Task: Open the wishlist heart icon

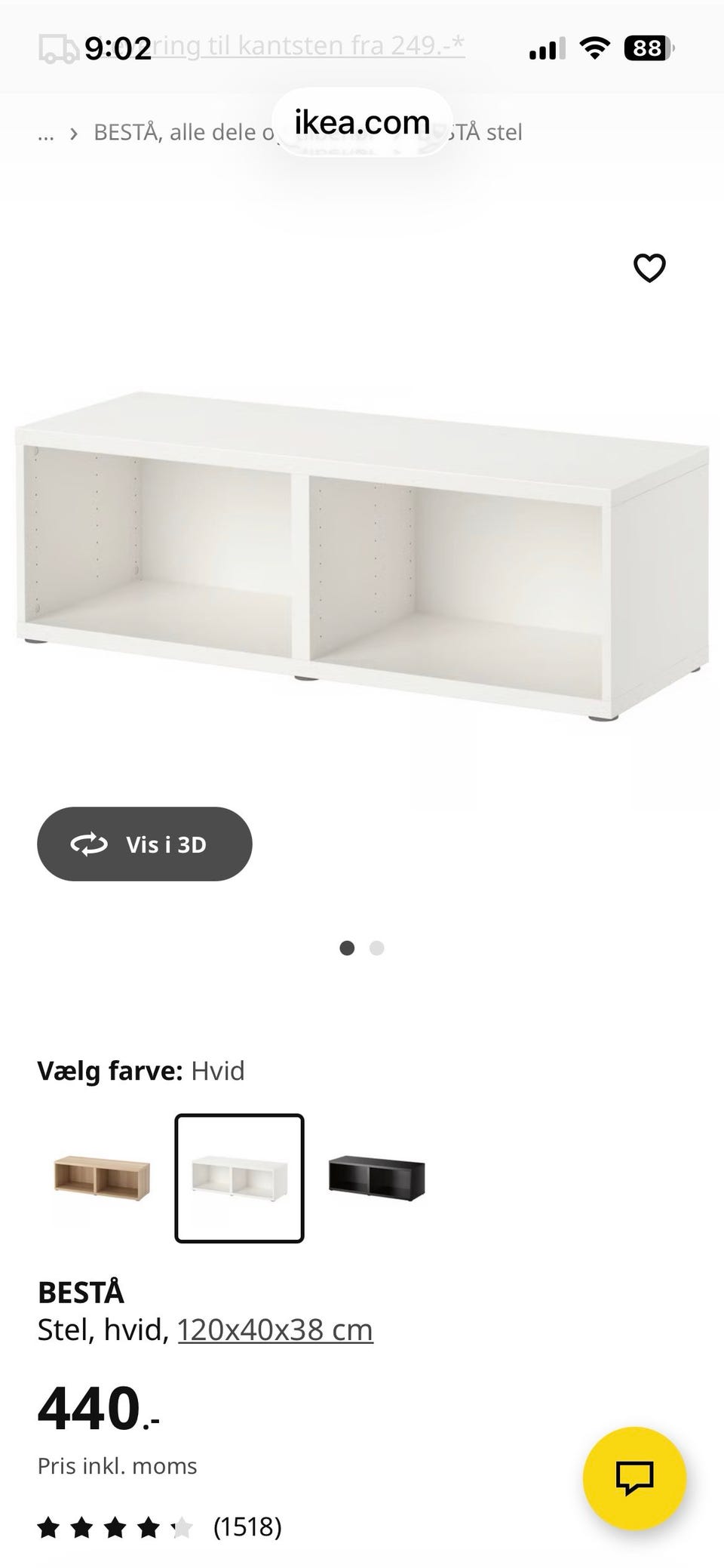Action: coord(649,268)
